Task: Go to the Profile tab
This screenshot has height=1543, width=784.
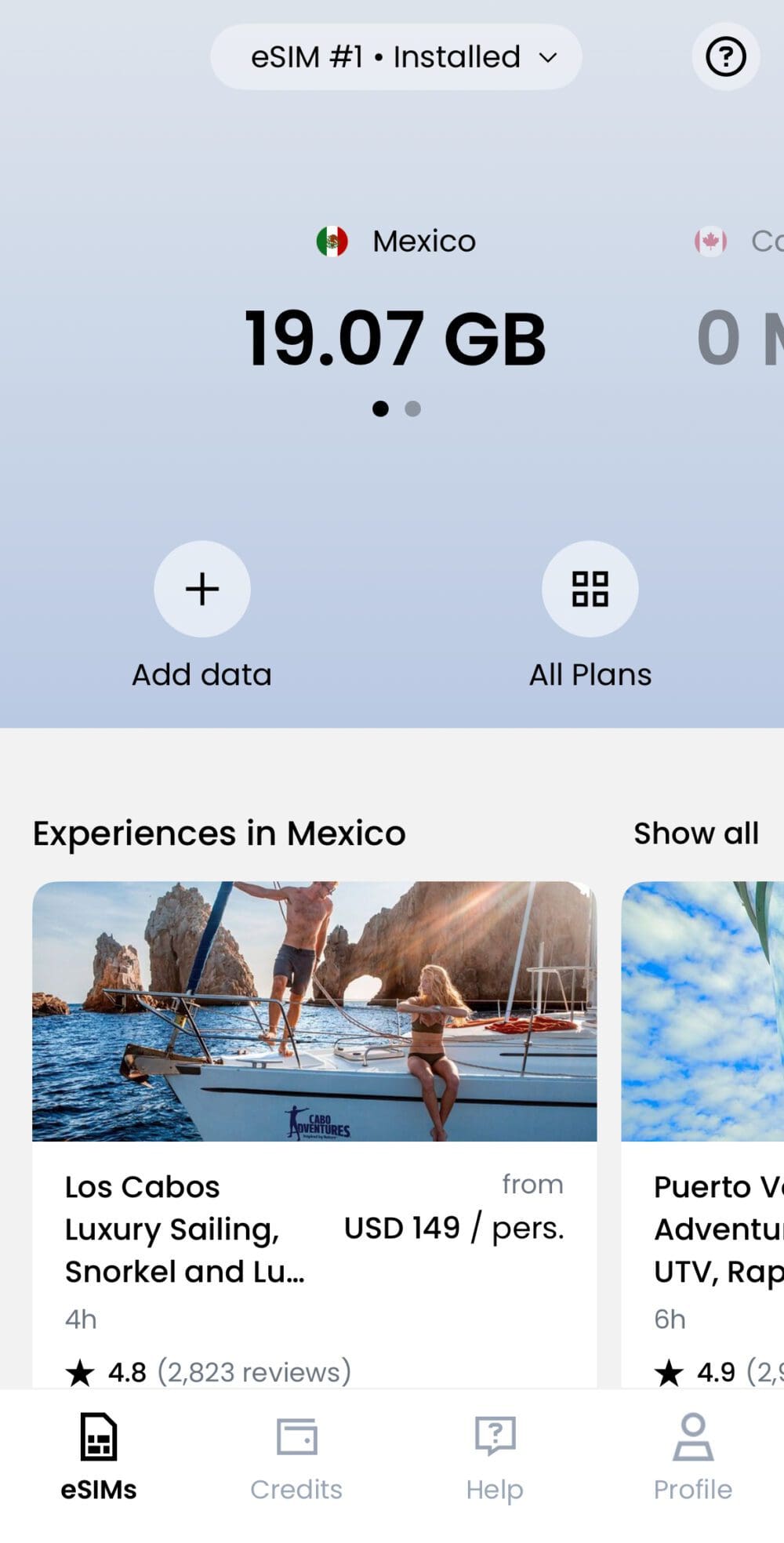Action: [x=693, y=1458]
